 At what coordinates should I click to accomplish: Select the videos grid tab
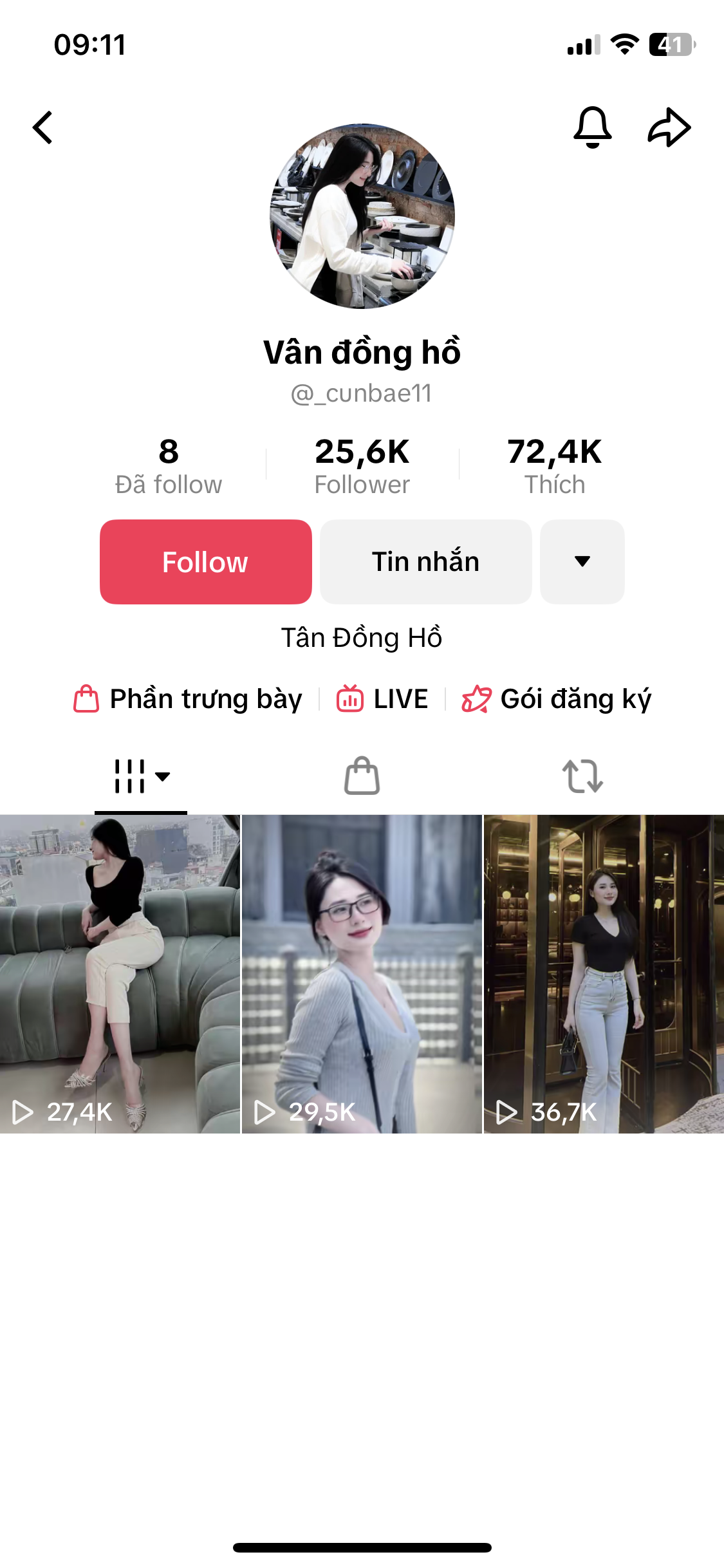tap(141, 776)
